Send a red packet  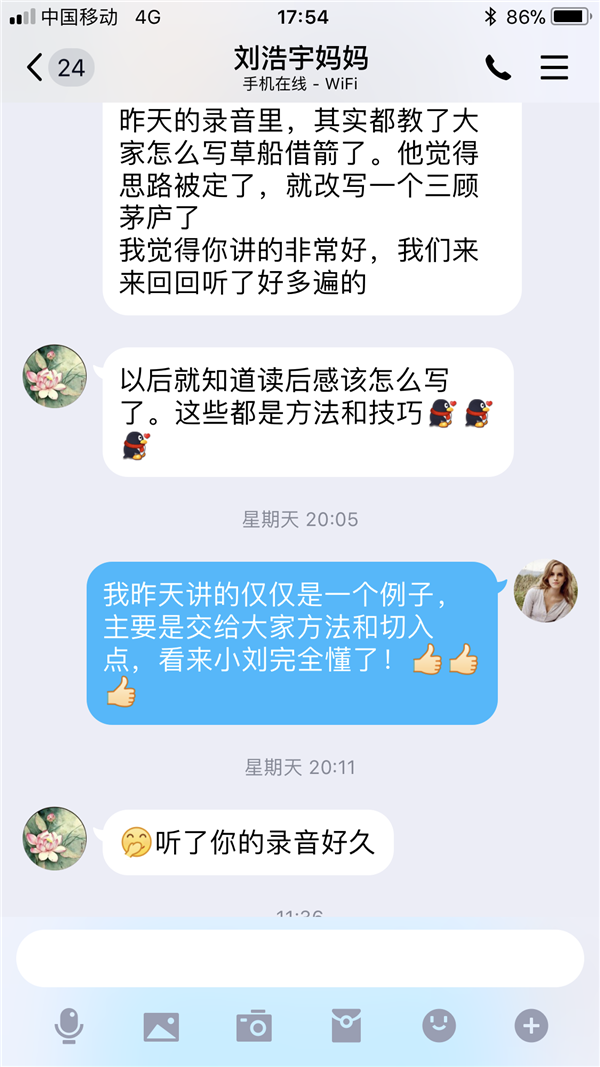point(346,1025)
